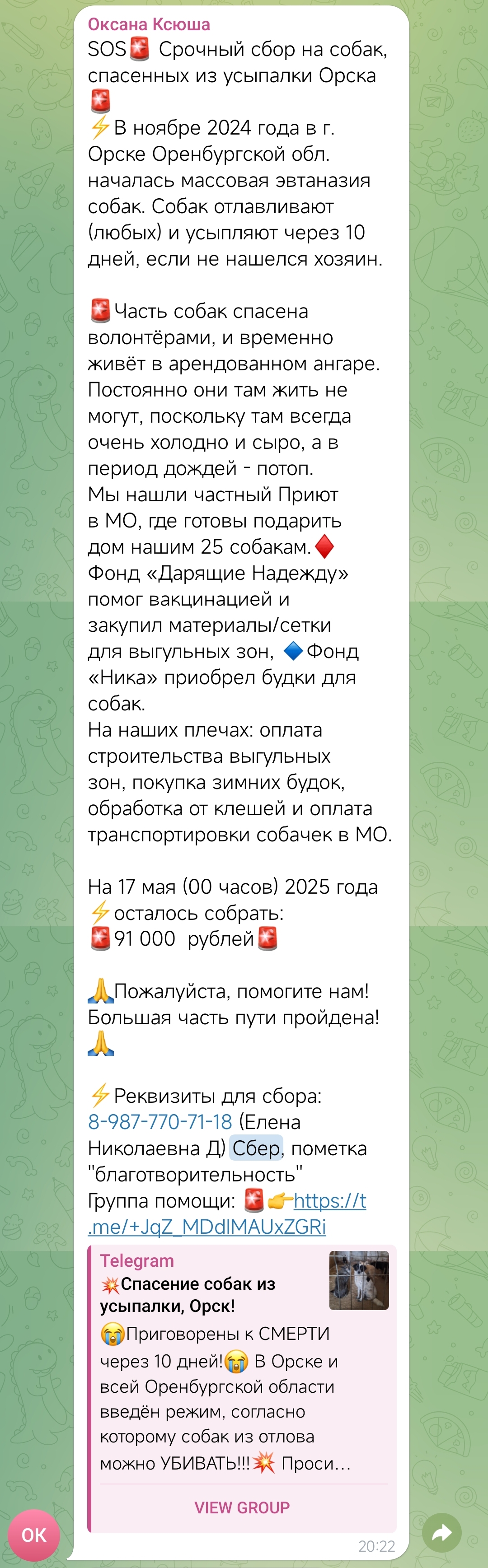Open the dogs photo in link preview
488x1568 pixels.
(359, 1279)
